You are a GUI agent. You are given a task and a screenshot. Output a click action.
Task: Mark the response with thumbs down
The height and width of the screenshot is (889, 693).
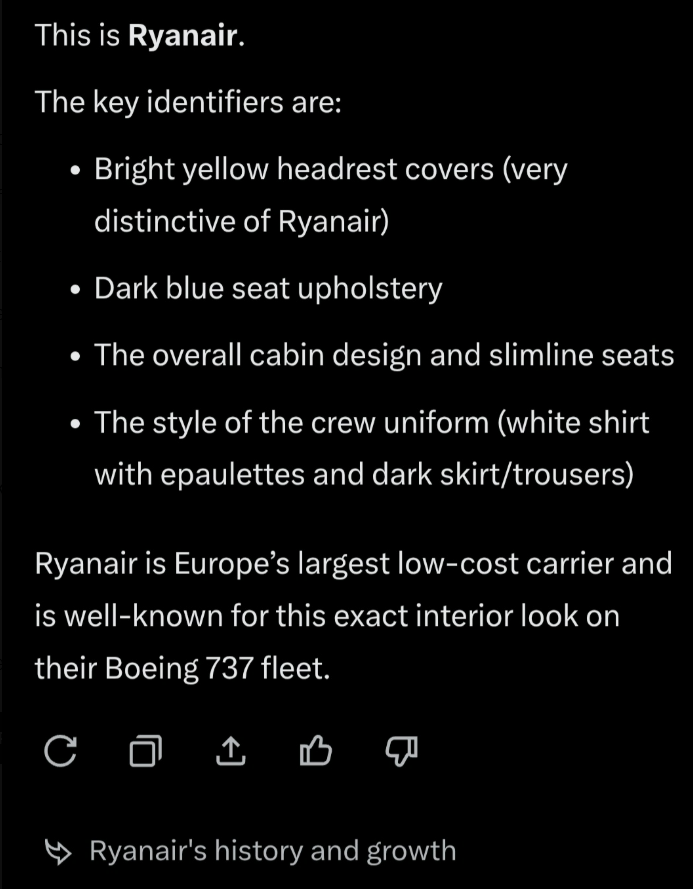click(x=400, y=752)
